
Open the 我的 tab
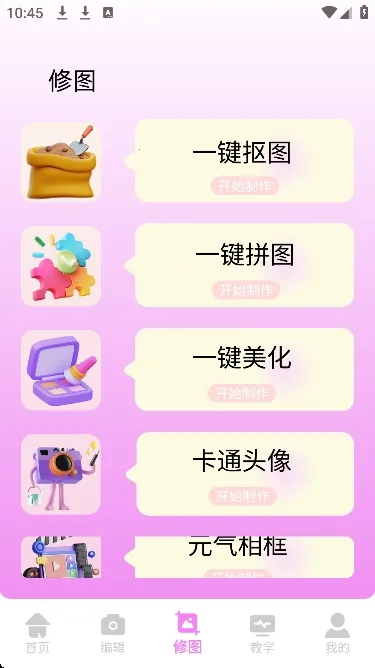[338, 633]
